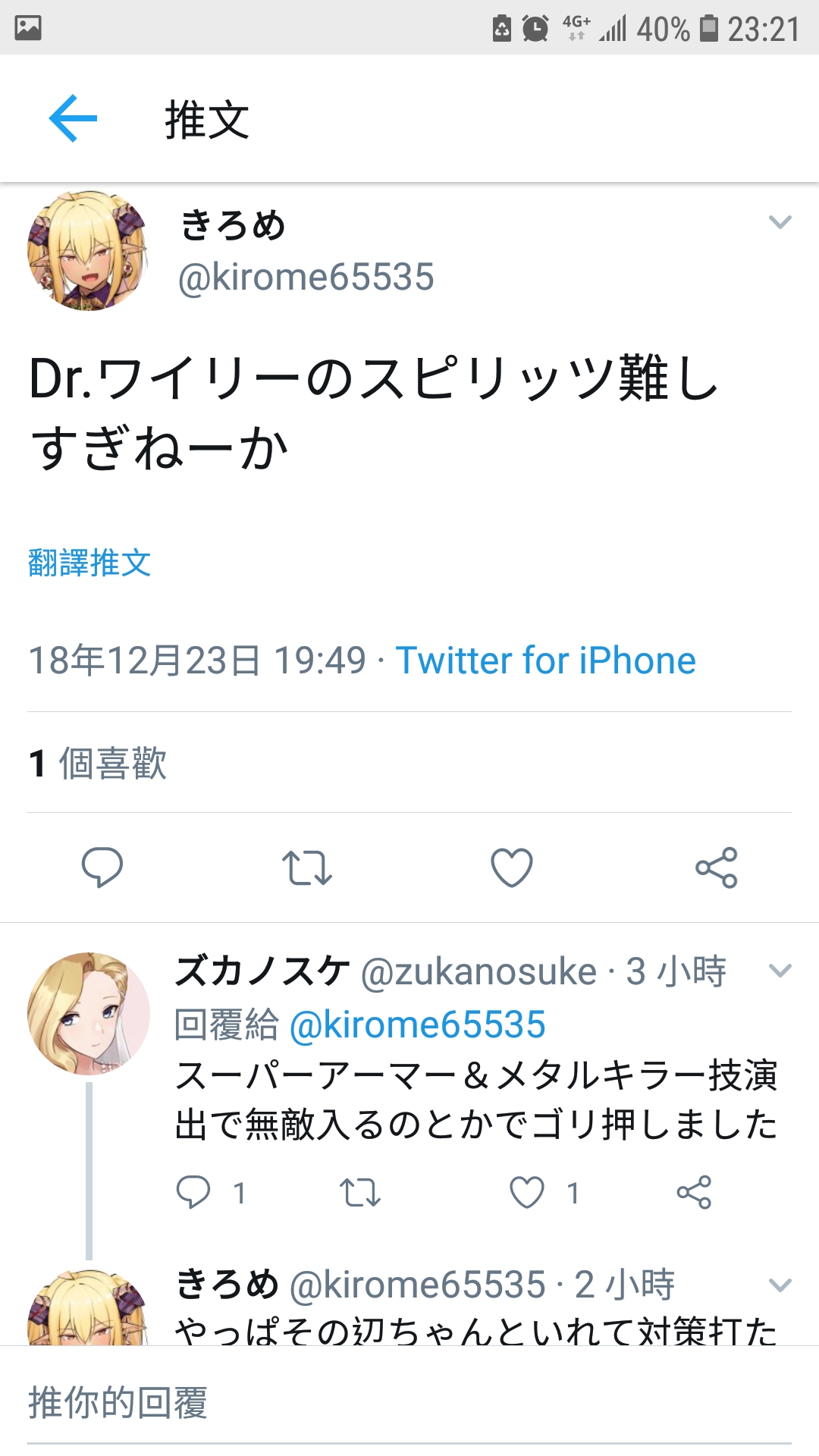The height and width of the screenshot is (1456, 819).
Task: Retweet ズカノスケ's reply
Action: tap(360, 1192)
